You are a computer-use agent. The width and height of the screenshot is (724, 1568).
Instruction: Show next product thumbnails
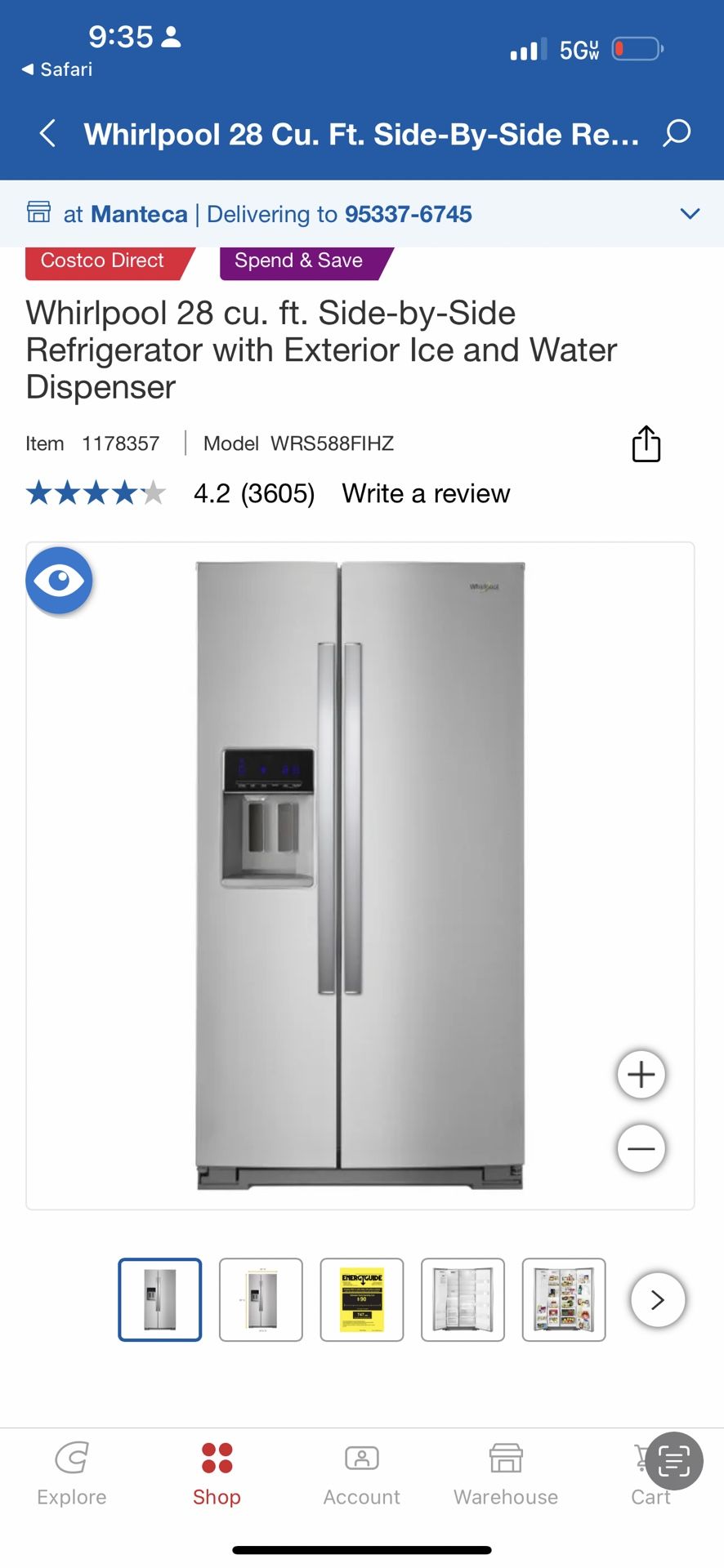tap(657, 1299)
